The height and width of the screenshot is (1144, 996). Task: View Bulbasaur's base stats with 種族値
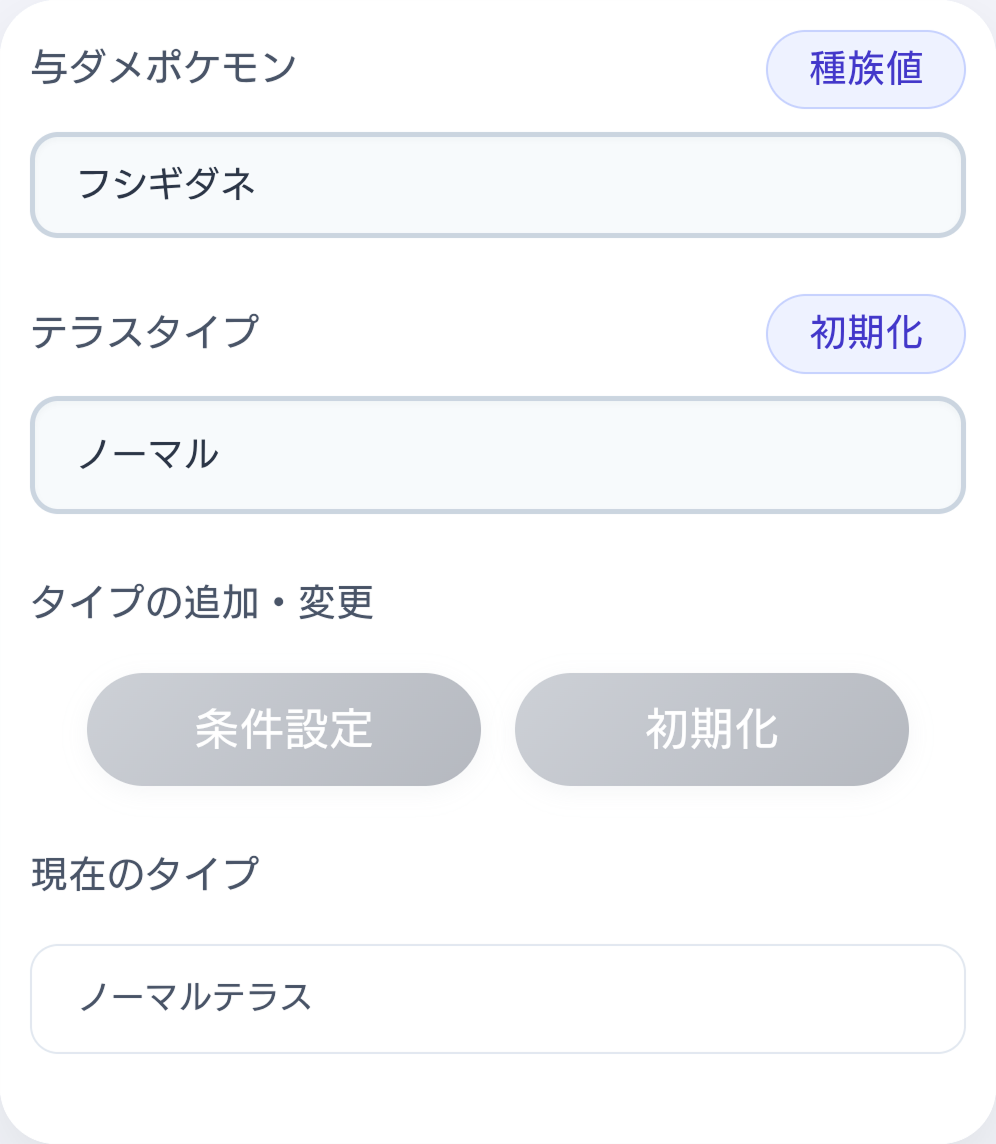click(x=865, y=69)
